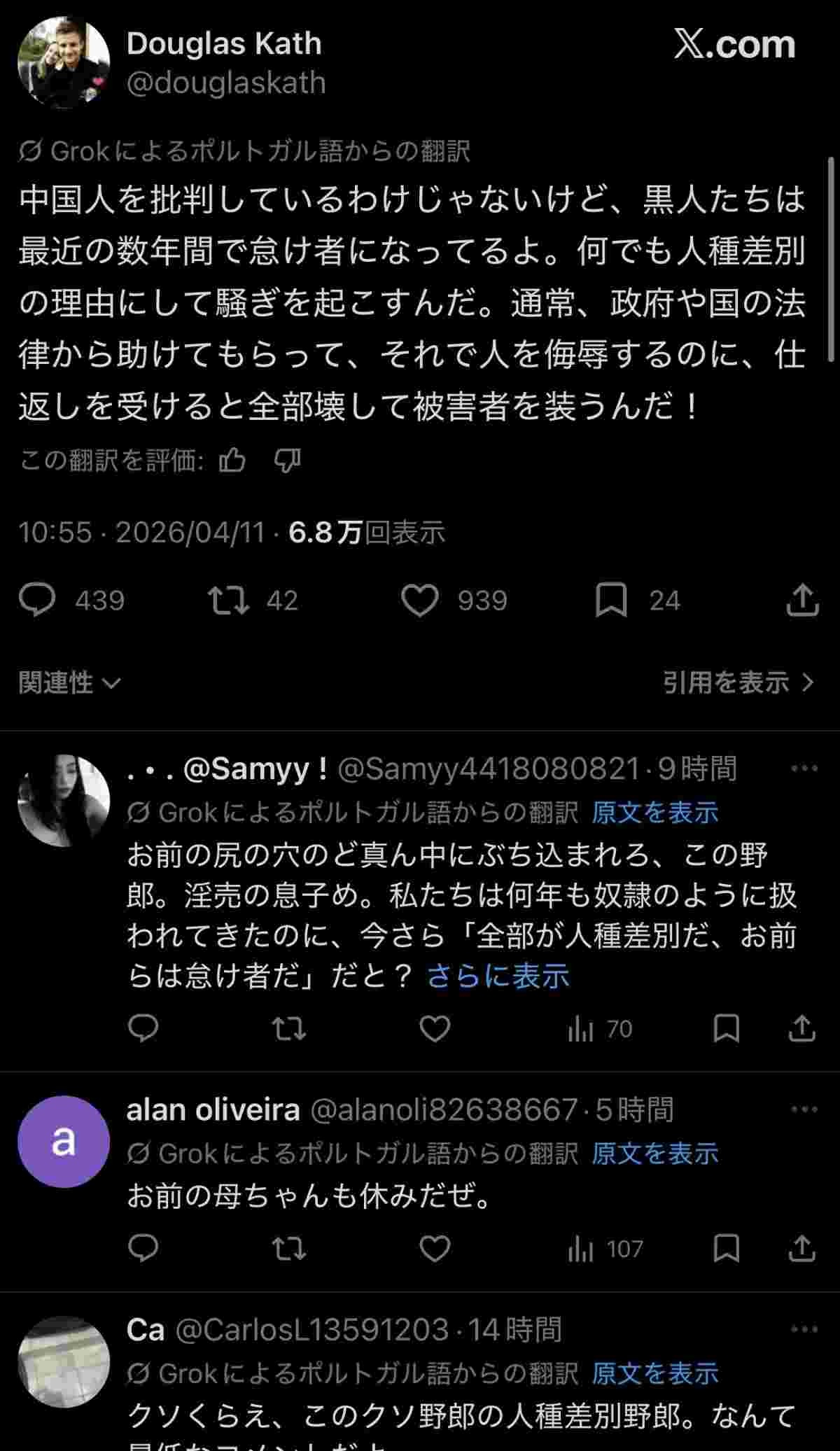840x1451 pixels.
Task: Rate the translation with thumbs down
Action: tap(287, 461)
